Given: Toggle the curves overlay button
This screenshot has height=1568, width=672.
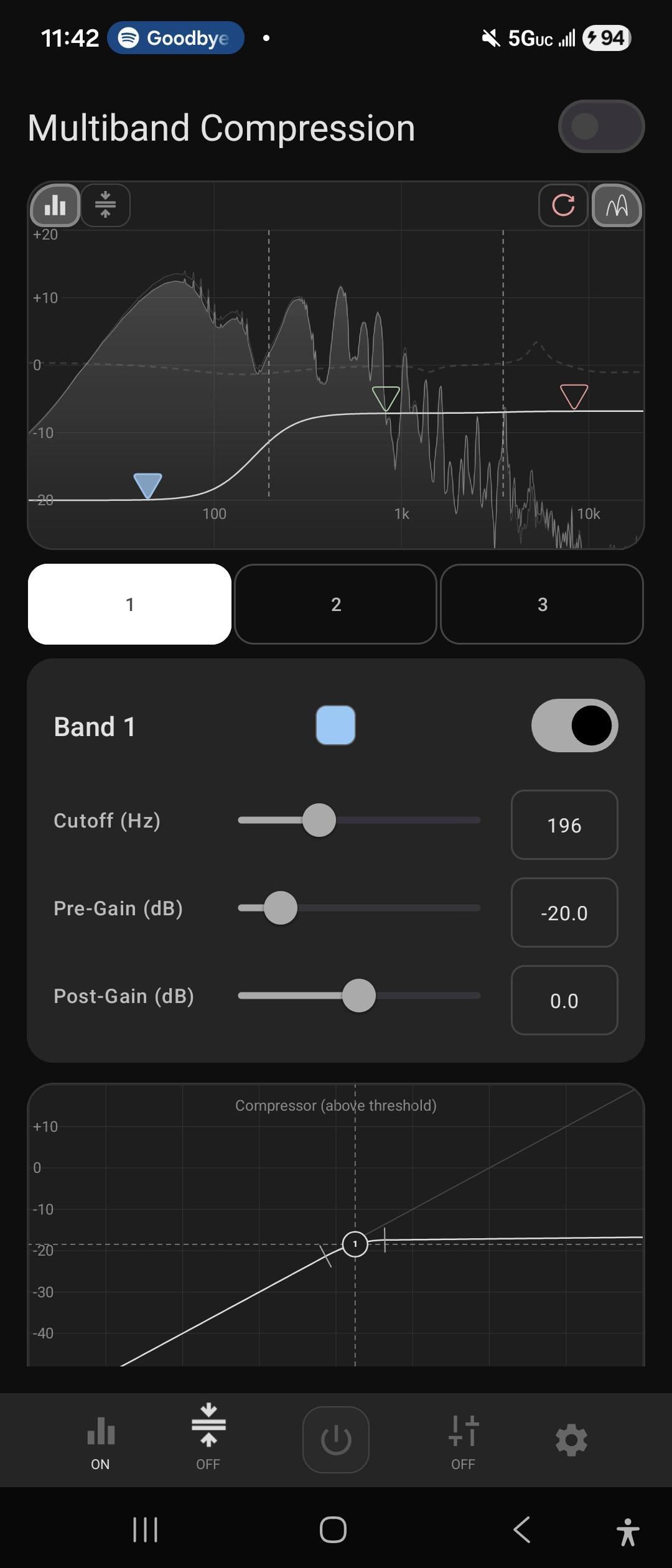Looking at the screenshot, I should [x=617, y=205].
